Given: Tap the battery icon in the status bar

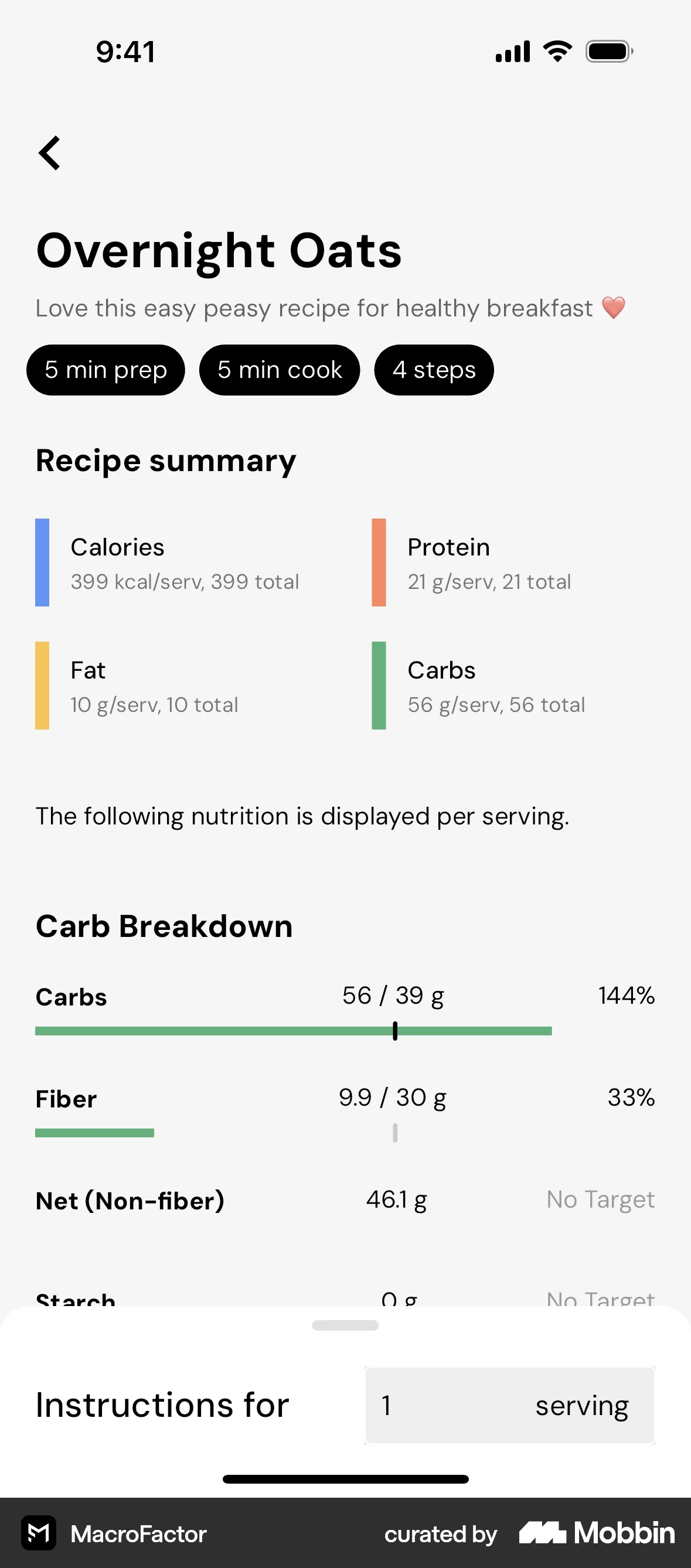Looking at the screenshot, I should 607,52.
